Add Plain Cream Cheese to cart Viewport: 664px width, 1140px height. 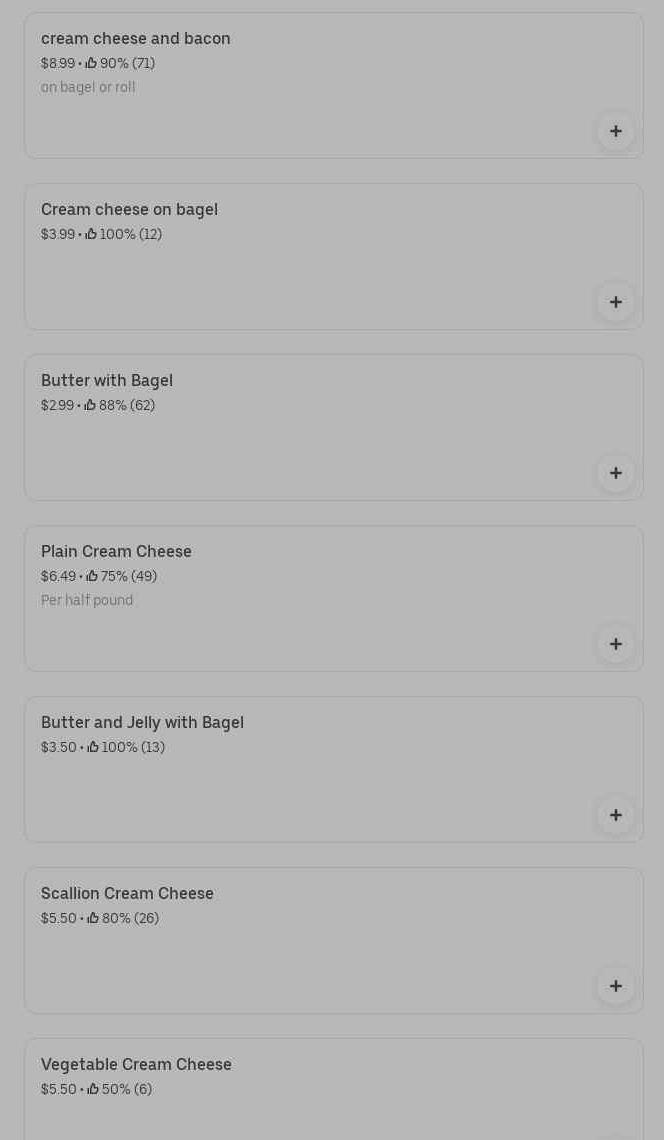point(616,644)
